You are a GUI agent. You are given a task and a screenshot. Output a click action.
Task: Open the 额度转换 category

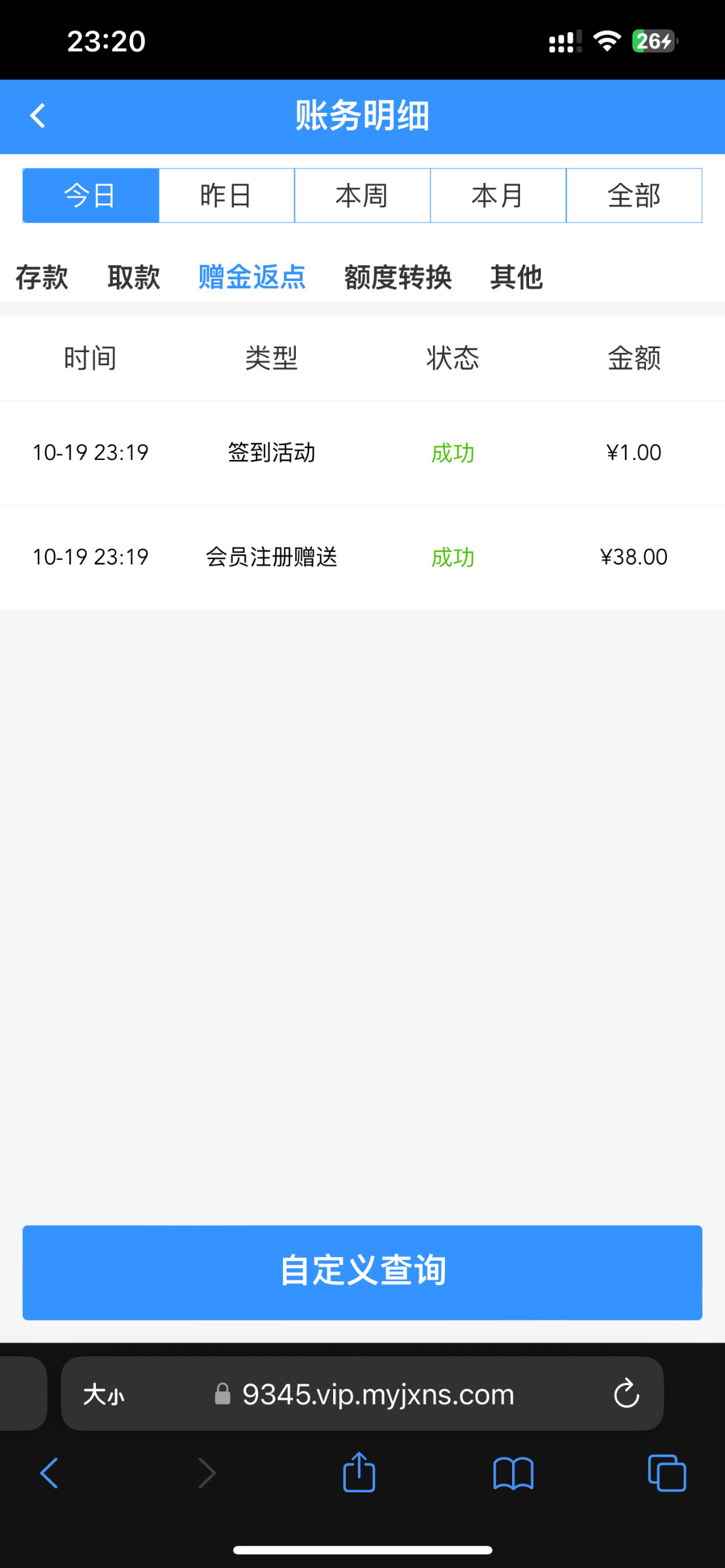click(x=398, y=277)
